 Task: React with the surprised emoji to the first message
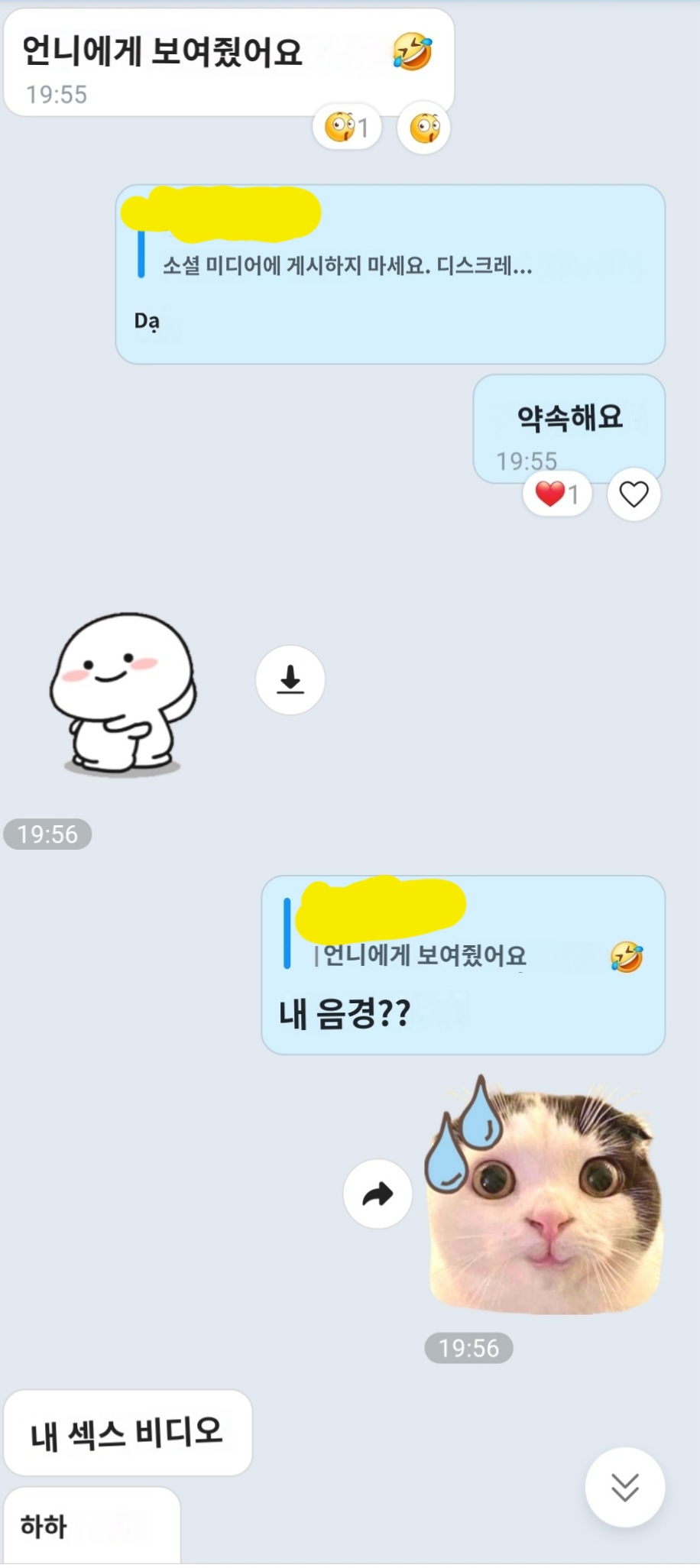pyautogui.click(x=424, y=128)
